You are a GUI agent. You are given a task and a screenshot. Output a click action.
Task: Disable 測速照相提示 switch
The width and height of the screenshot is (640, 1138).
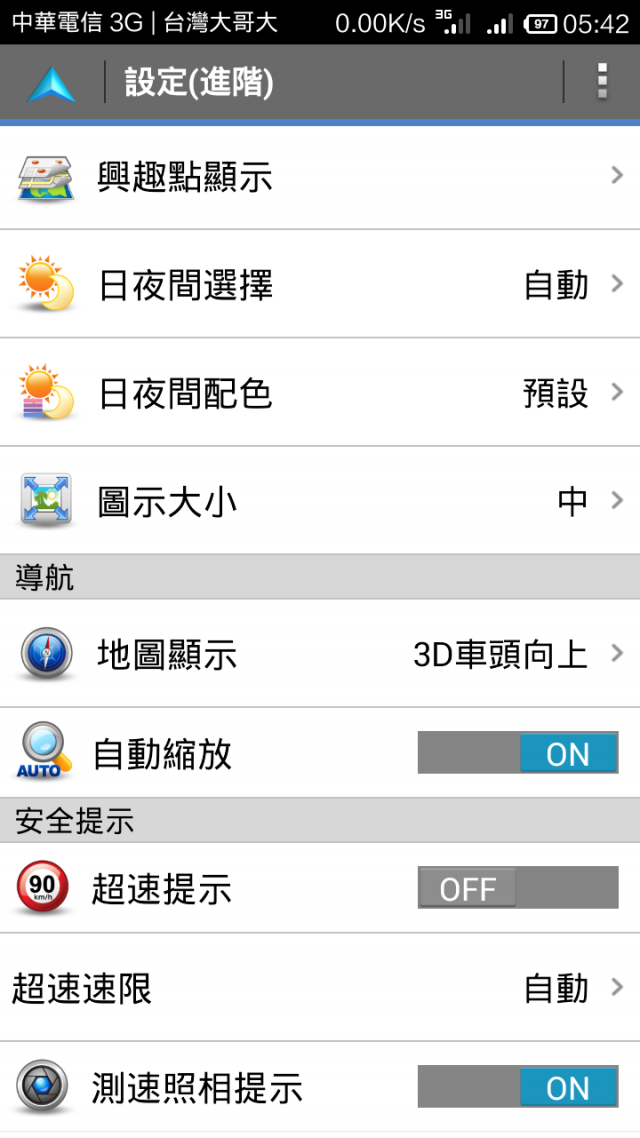click(517, 1086)
